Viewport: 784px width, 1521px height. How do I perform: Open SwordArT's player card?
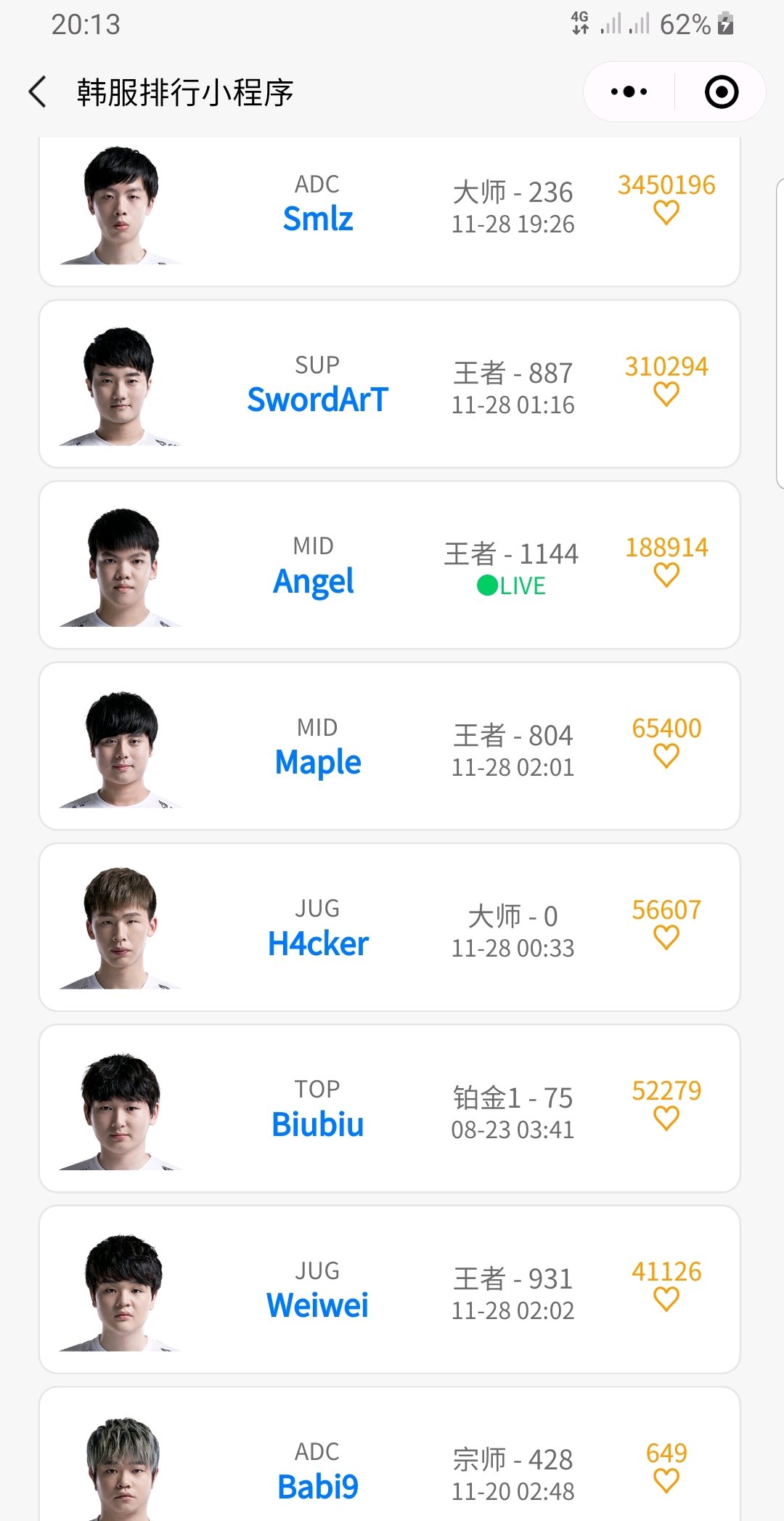390,384
